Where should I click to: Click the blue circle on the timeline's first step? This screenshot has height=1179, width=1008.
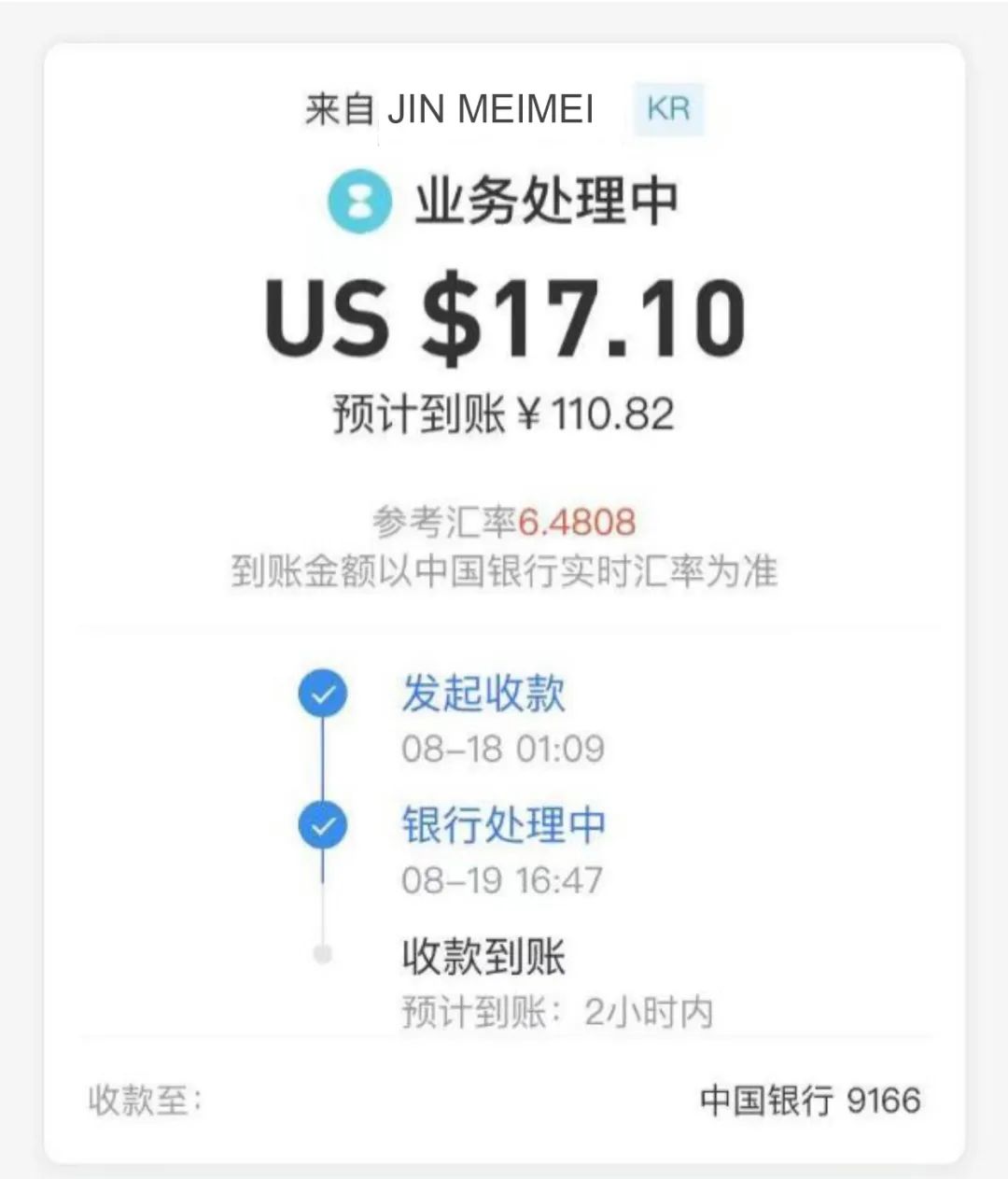tap(323, 694)
